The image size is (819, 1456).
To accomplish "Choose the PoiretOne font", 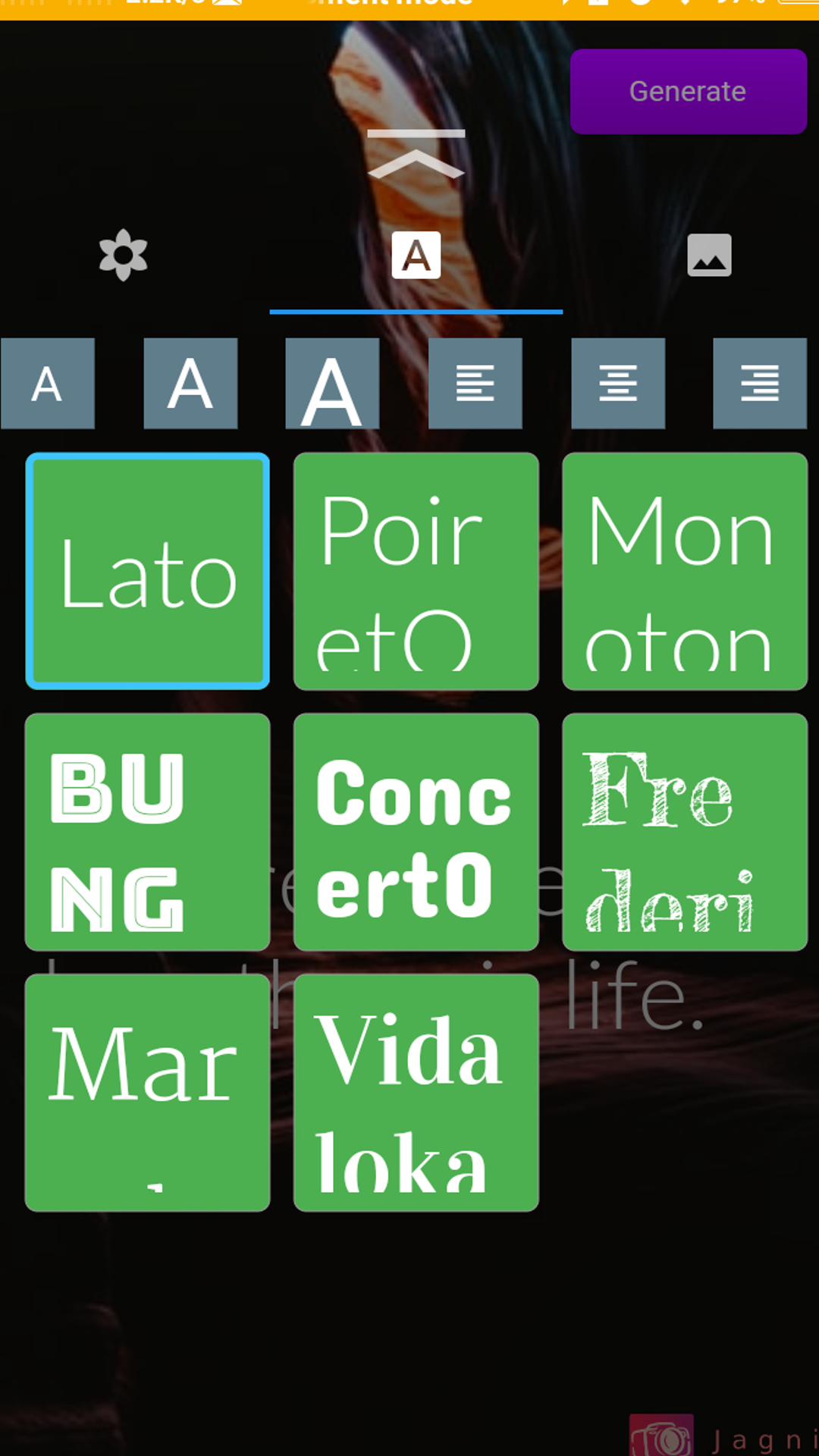I will tap(416, 571).
